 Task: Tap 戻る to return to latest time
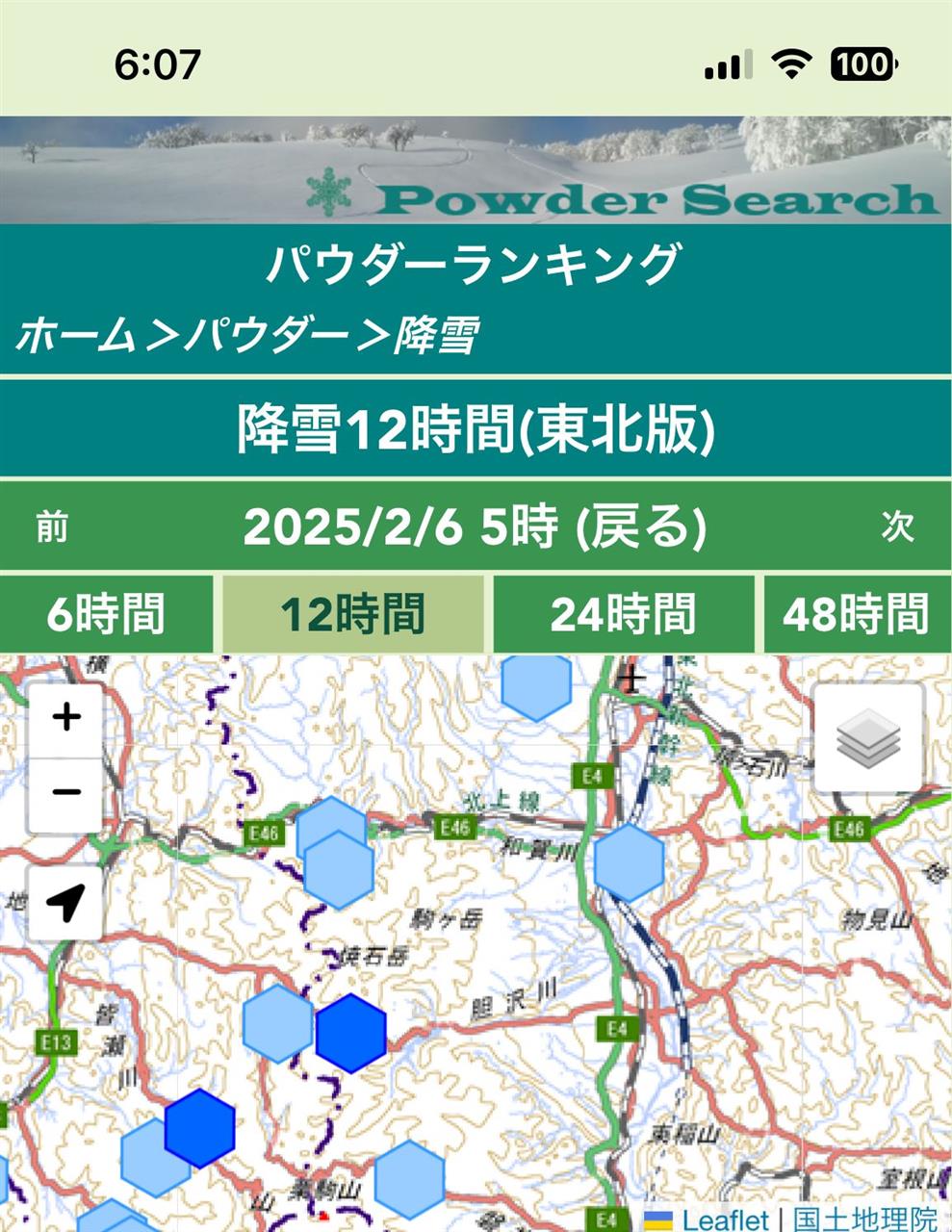pos(640,527)
